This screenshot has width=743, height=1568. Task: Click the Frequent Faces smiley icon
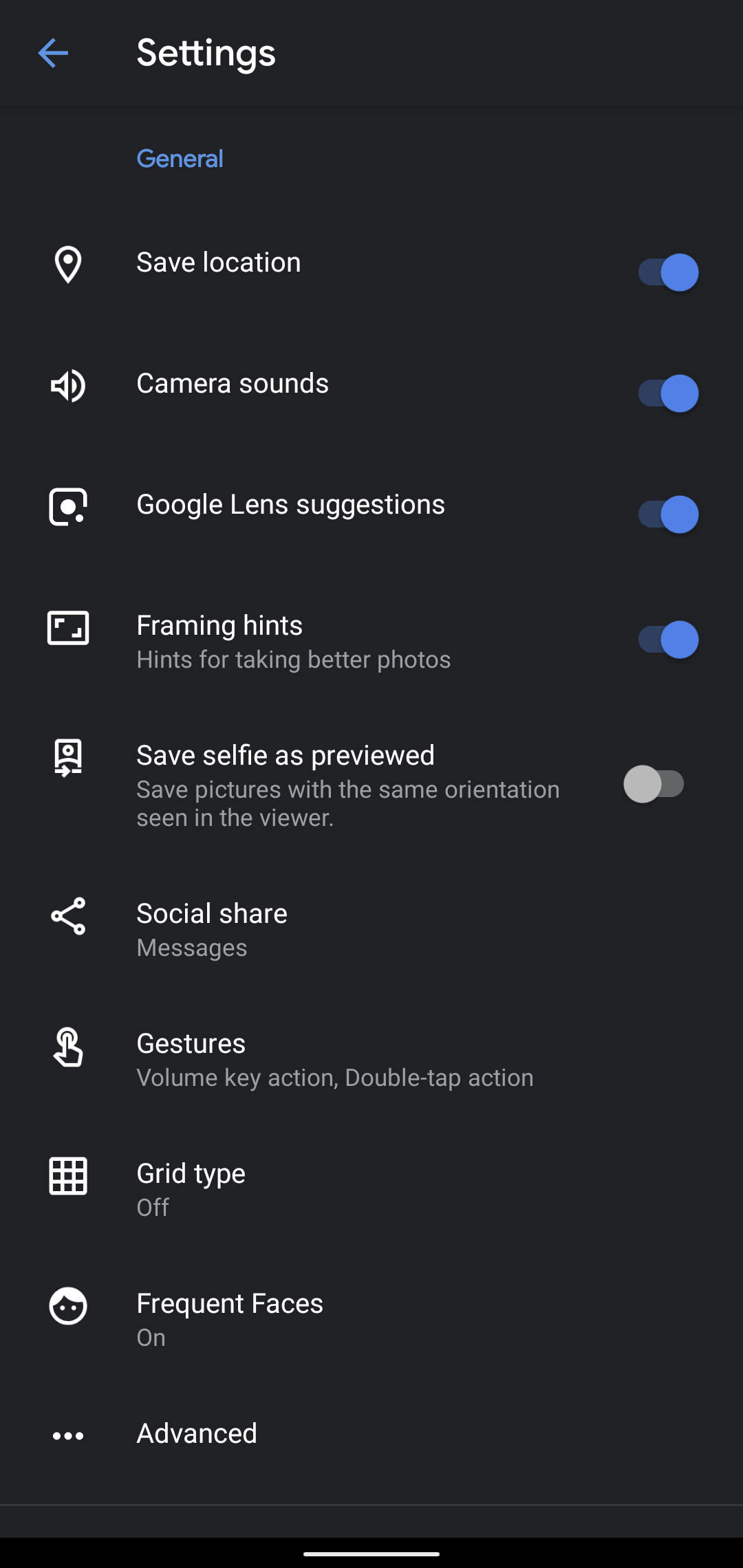click(67, 1306)
